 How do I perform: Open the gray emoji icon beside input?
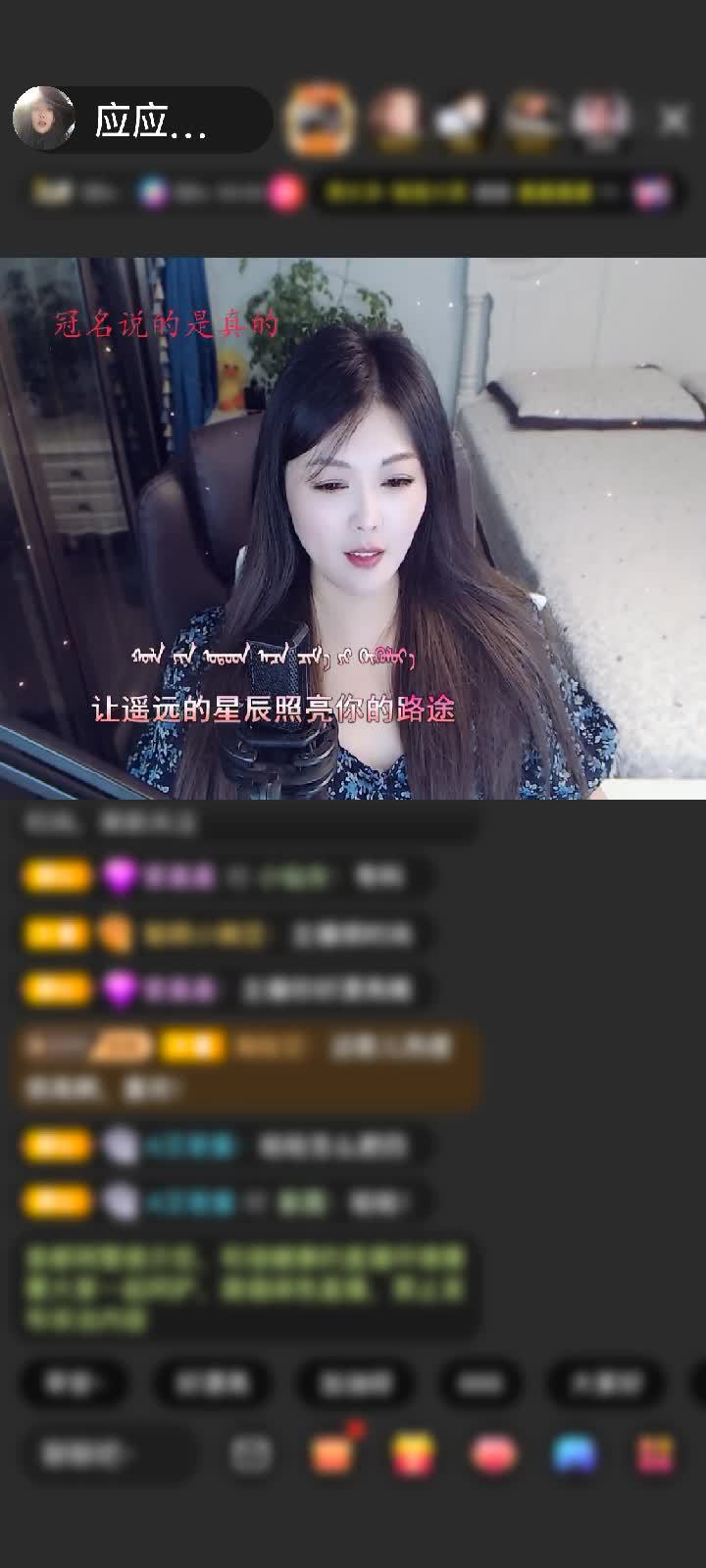pos(250,1453)
